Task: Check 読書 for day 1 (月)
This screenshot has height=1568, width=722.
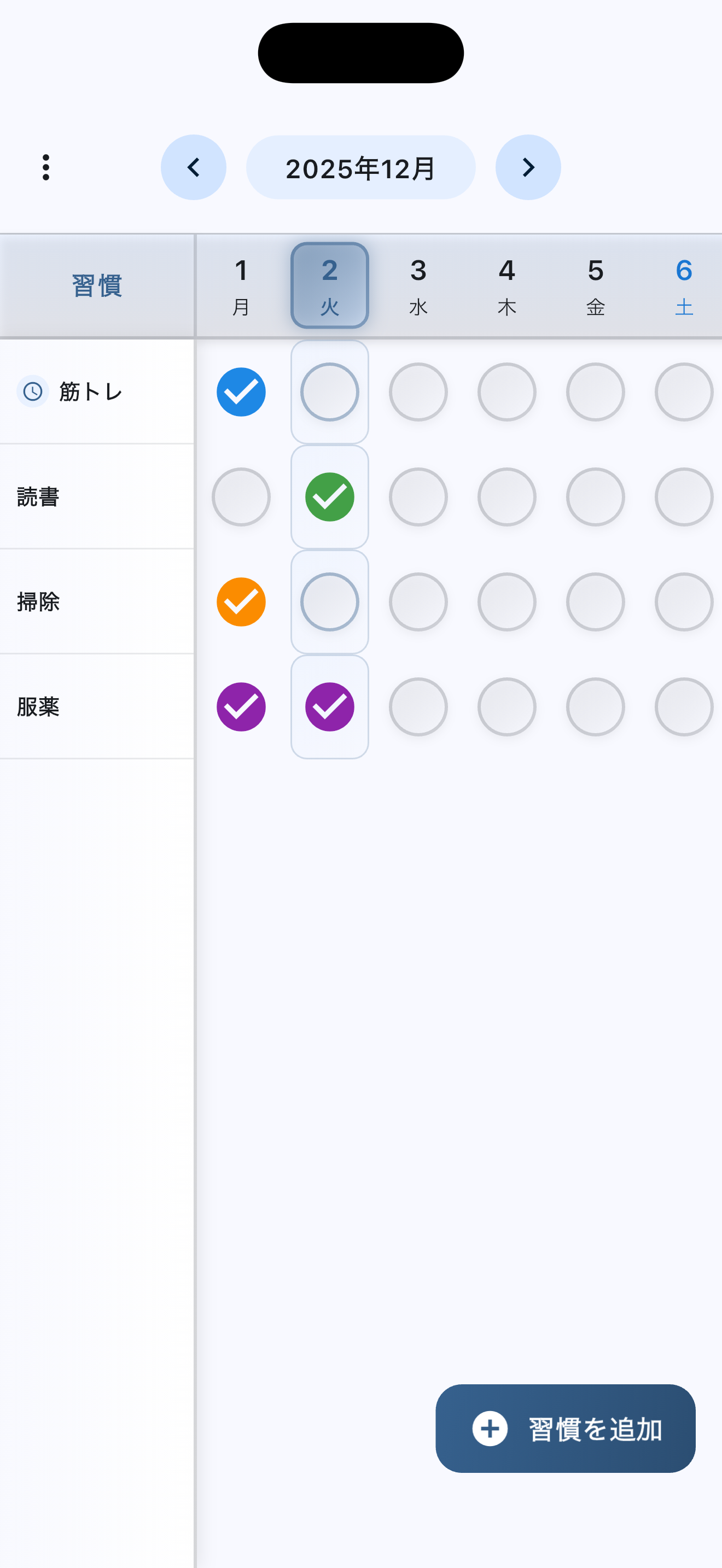Action: click(x=241, y=496)
